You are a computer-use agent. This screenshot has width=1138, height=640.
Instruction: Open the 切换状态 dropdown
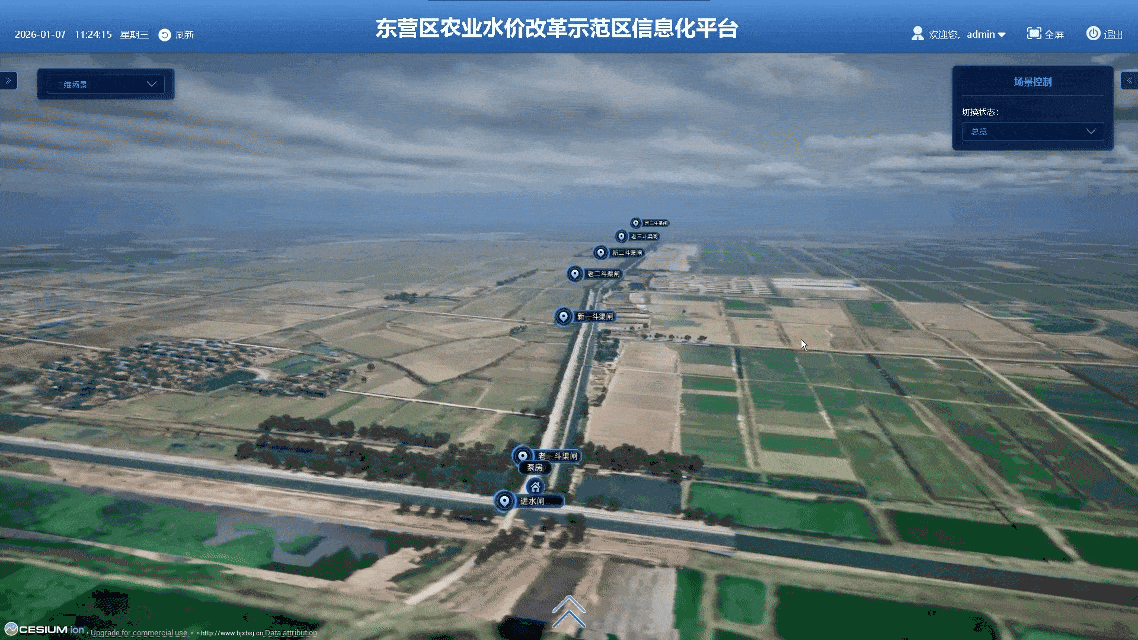(x=1033, y=131)
